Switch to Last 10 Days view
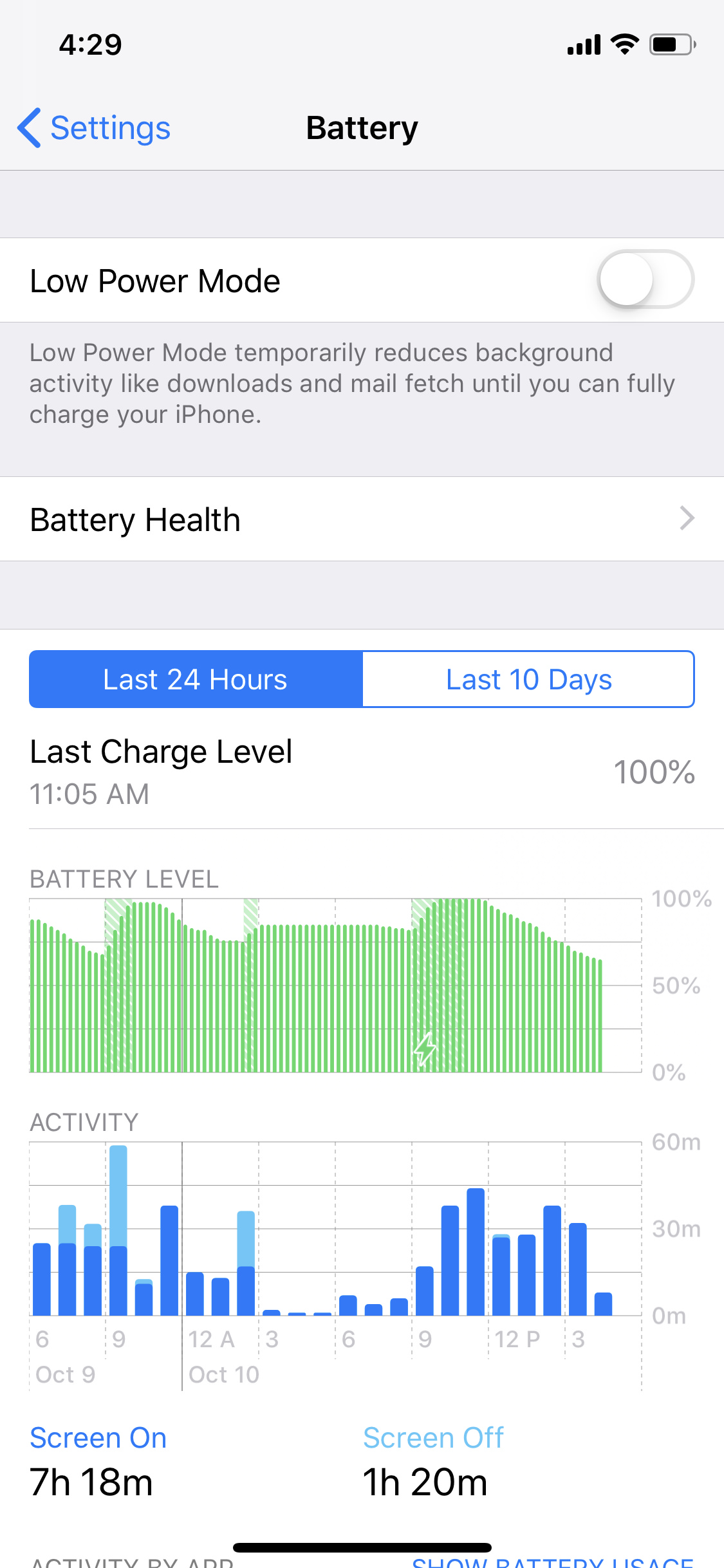 [528, 679]
